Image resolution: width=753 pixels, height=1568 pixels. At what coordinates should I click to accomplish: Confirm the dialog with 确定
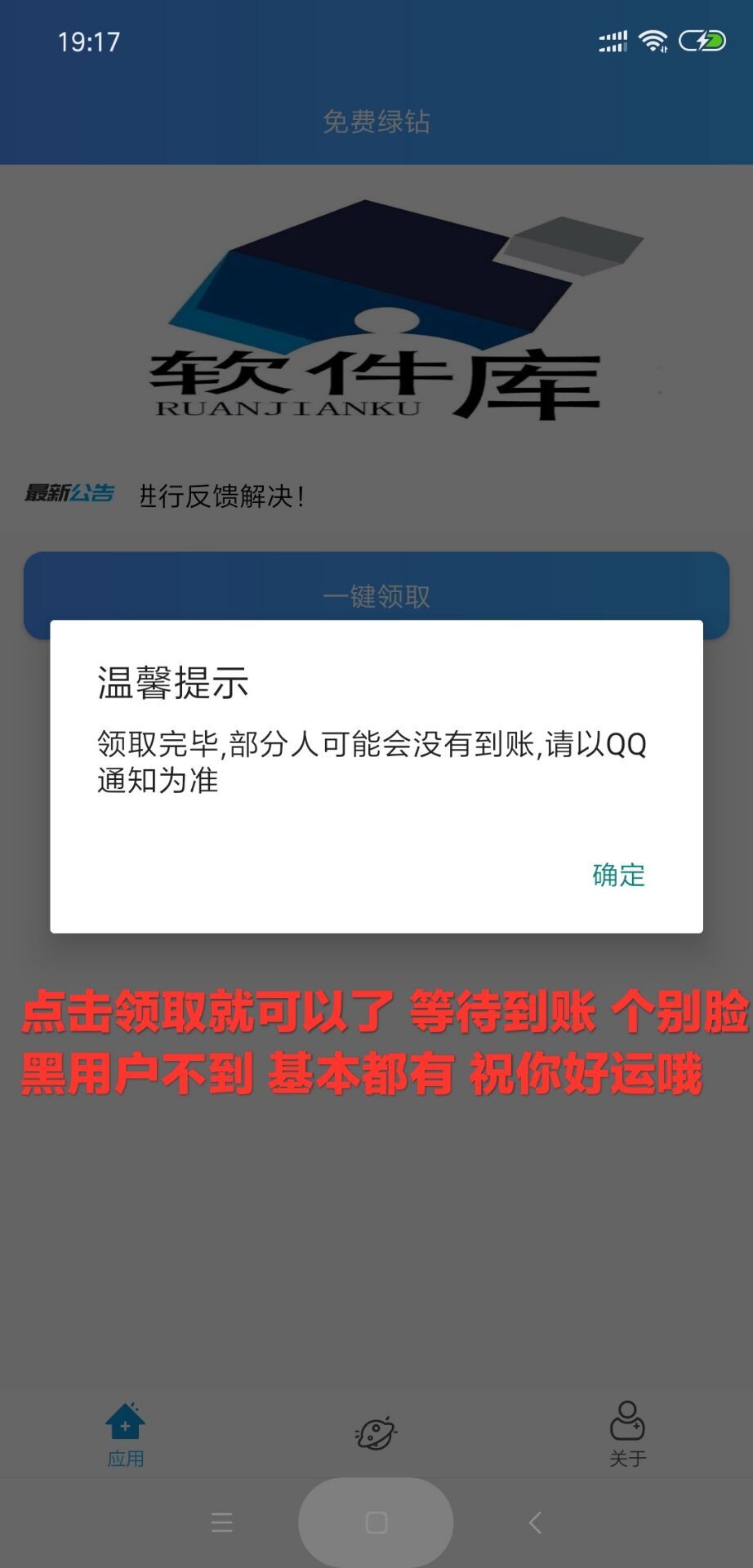pos(618,875)
